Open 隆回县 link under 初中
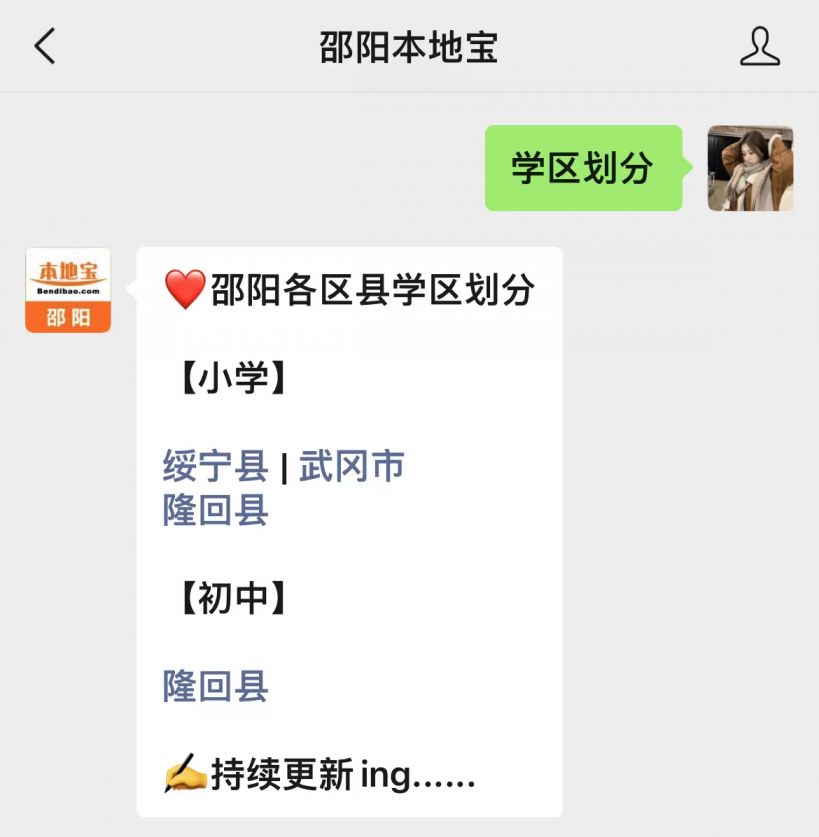Image resolution: width=819 pixels, height=837 pixels. (215, 686)
